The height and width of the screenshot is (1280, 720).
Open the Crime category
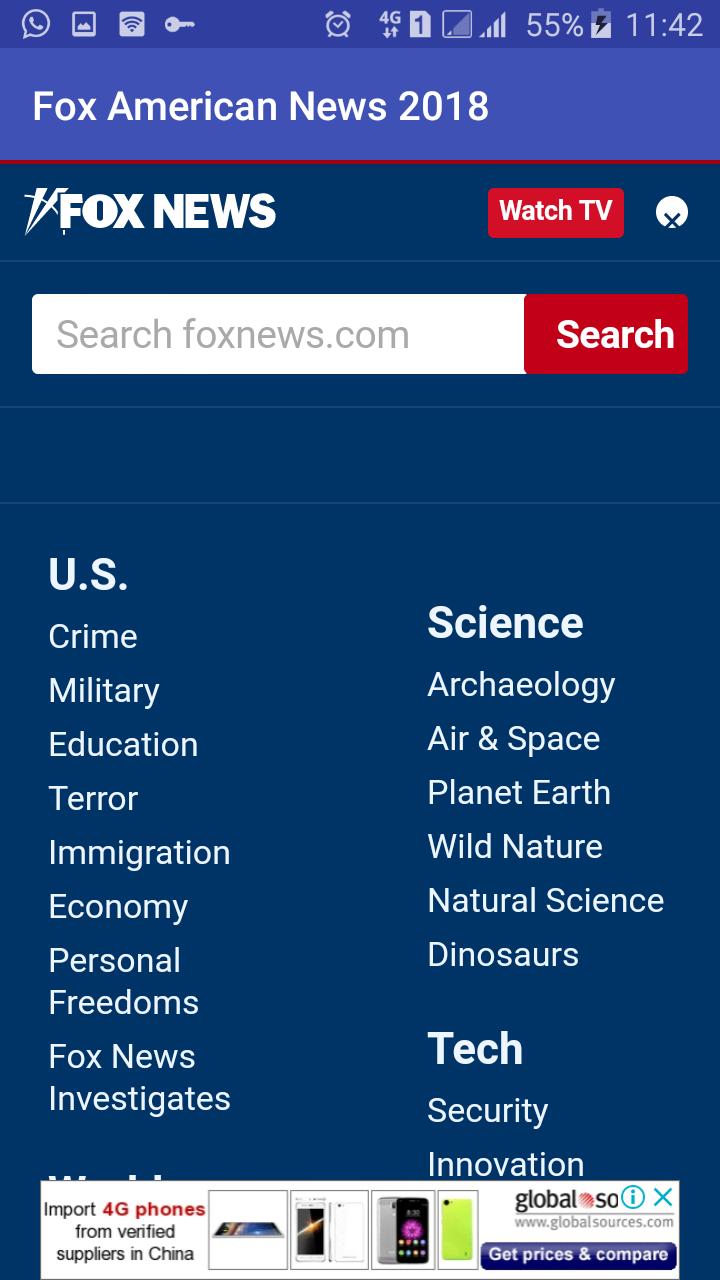click(93, 636)
